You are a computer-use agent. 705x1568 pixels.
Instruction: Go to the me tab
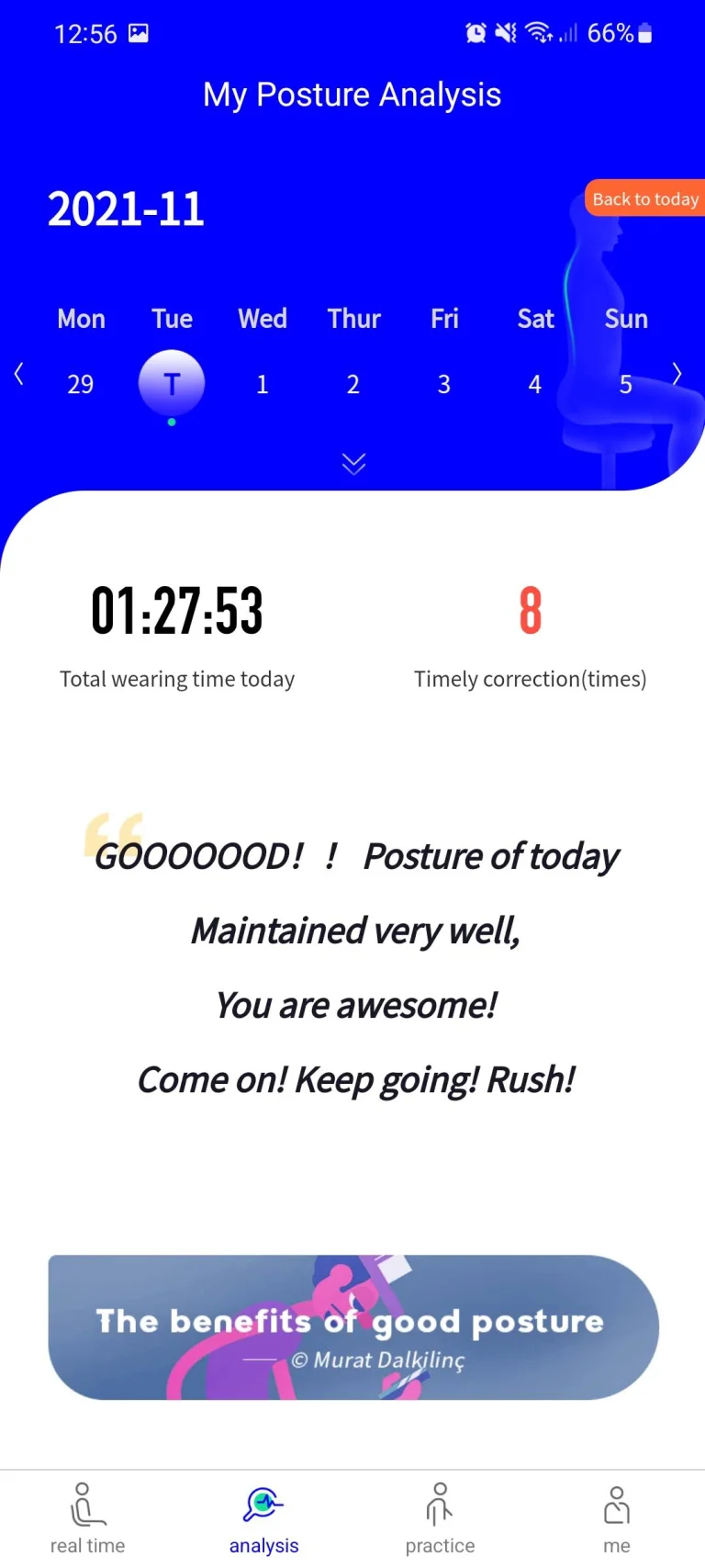click(x=617, y=1519)
